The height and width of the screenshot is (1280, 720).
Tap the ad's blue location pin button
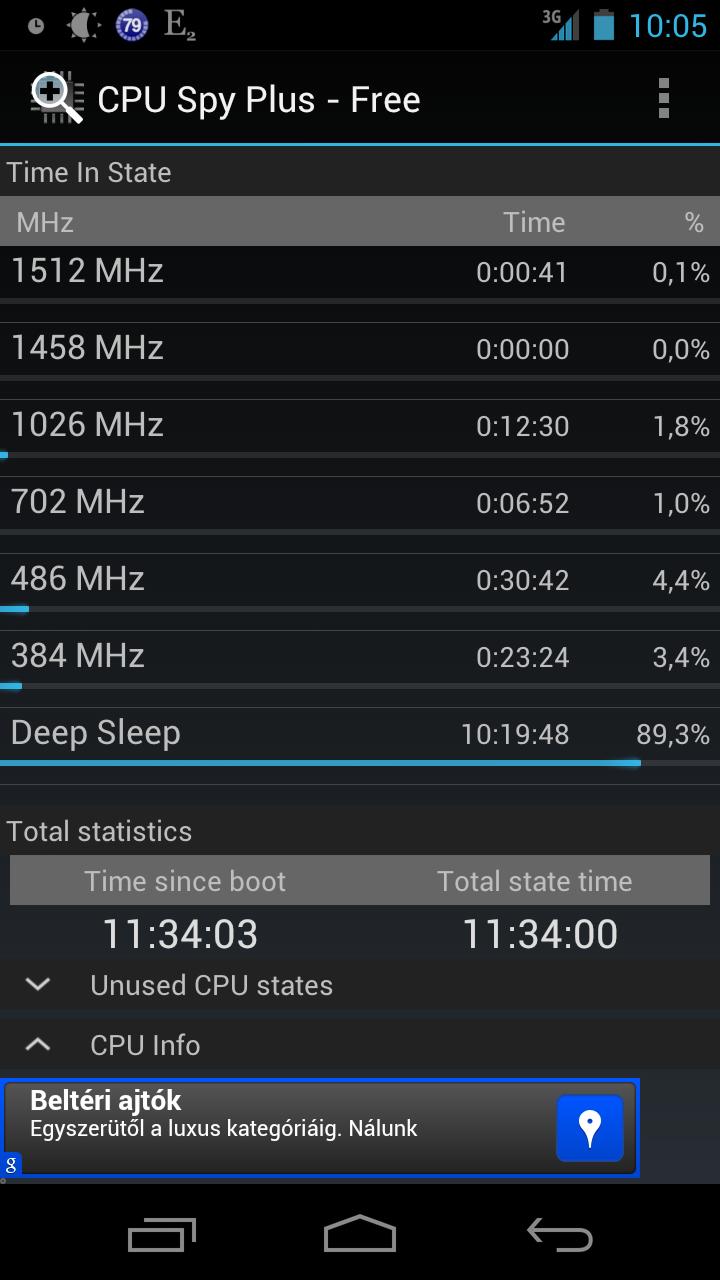[x=589, y=1128]
